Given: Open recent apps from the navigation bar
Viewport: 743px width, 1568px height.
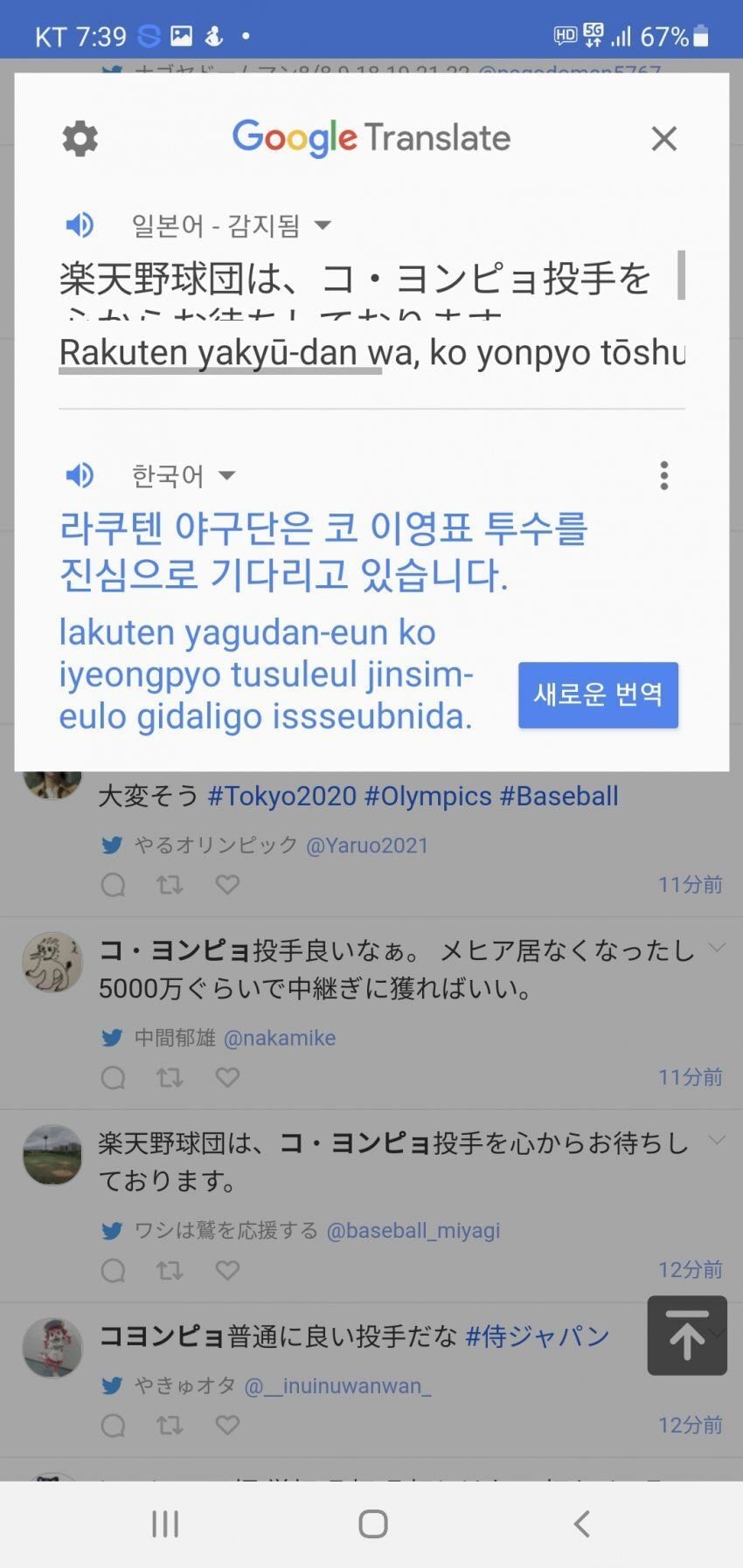Looking at the screenshot, I should click(x=165, y=1523).
